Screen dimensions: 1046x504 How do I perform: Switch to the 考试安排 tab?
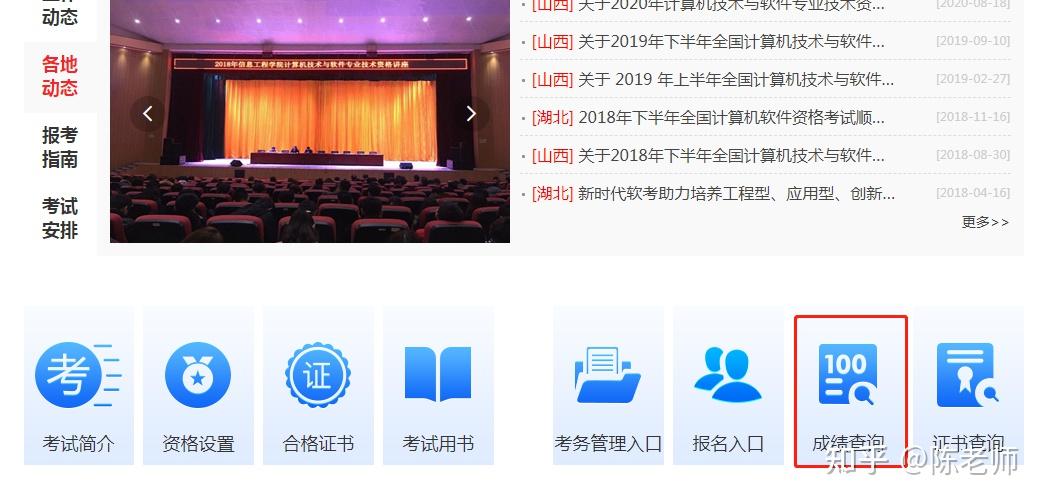[59, 218]
